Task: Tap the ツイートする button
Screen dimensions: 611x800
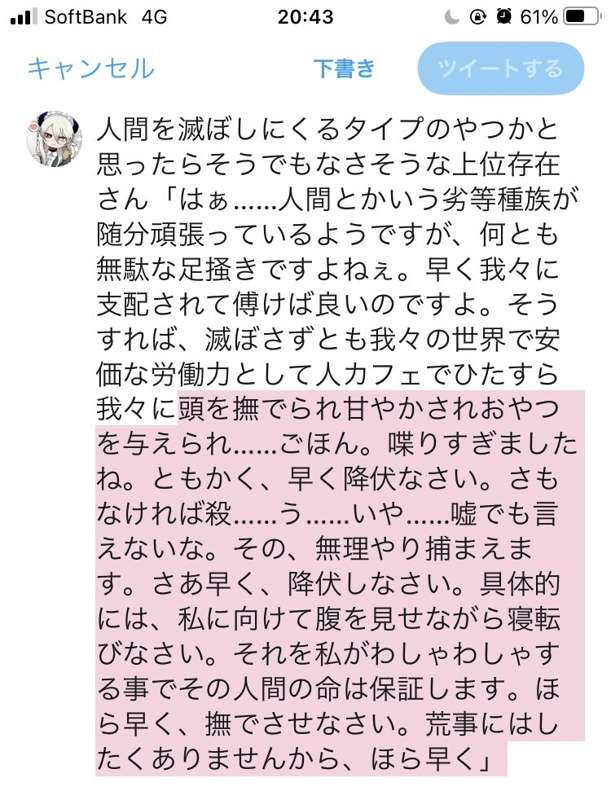Action: pyautogui.click(x=500, y=69)
